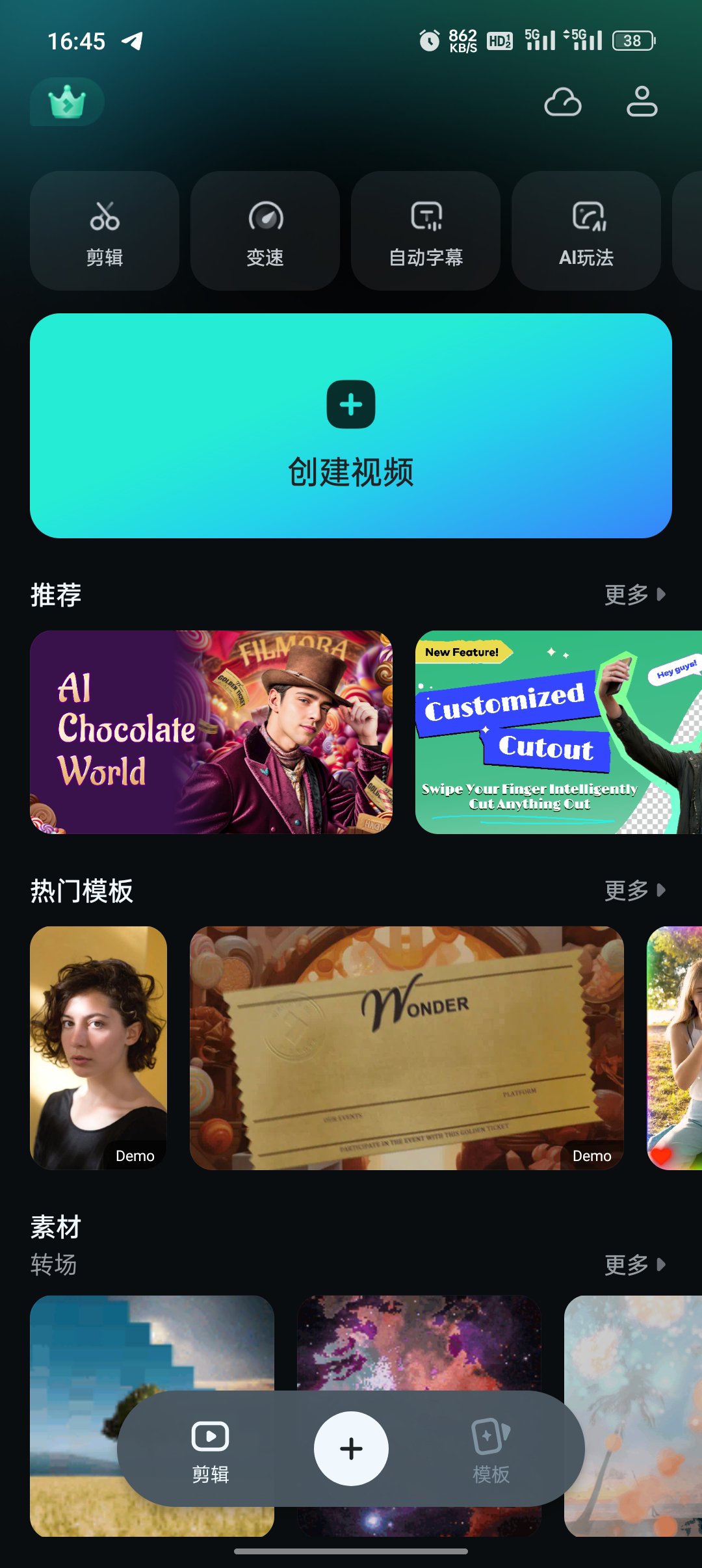View 更多 in the 转场 transitions section
The width and height of the screenshot is (702, 1568).
(x=634, y=1264)
